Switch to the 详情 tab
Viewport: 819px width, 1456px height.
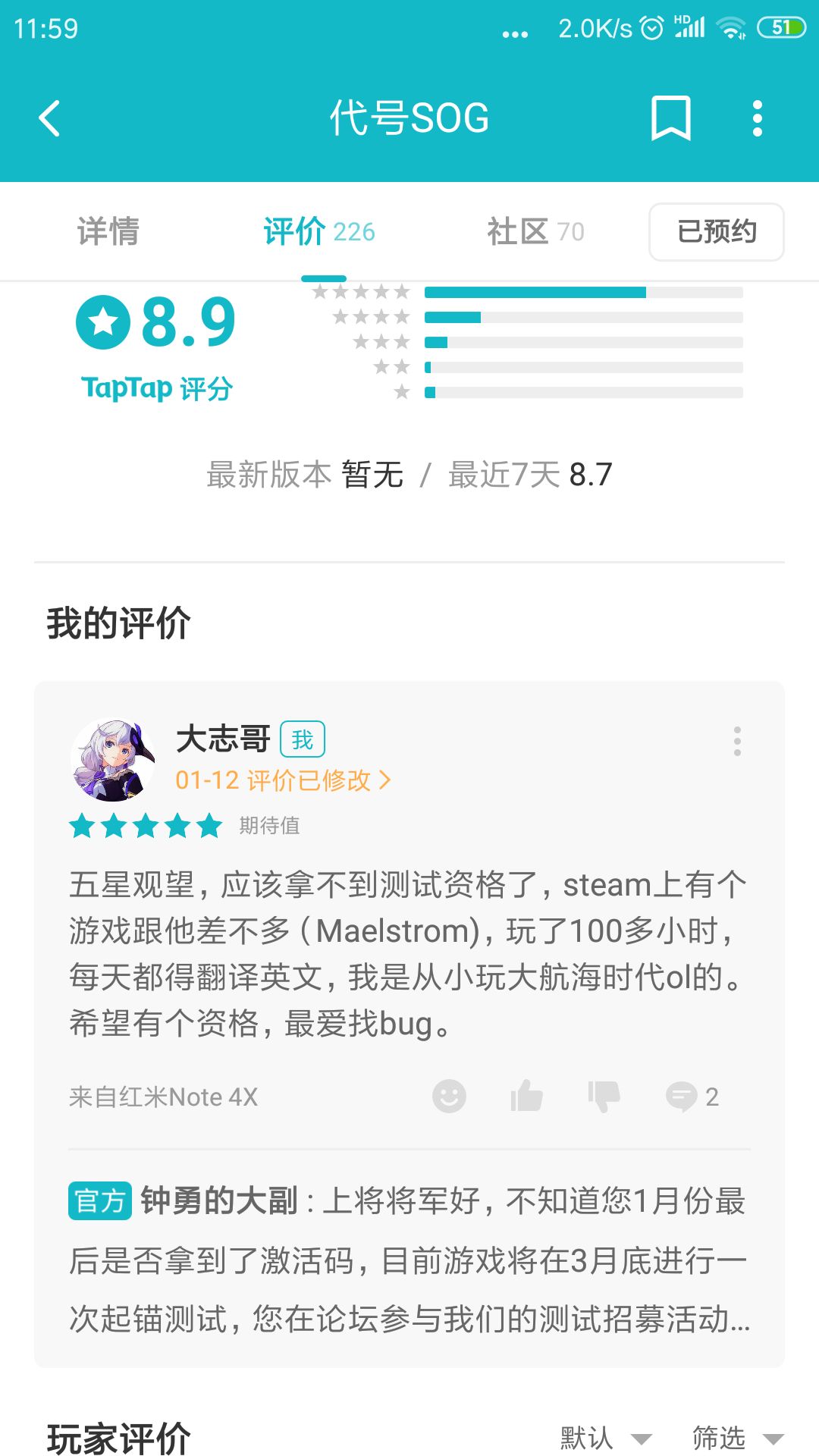click(107, 232)
